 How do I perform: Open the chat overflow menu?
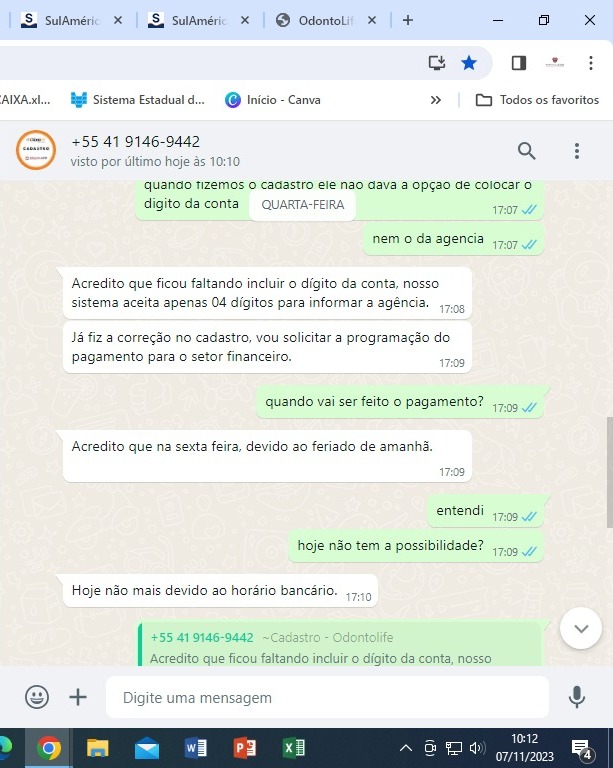click(x=577, y=151)
